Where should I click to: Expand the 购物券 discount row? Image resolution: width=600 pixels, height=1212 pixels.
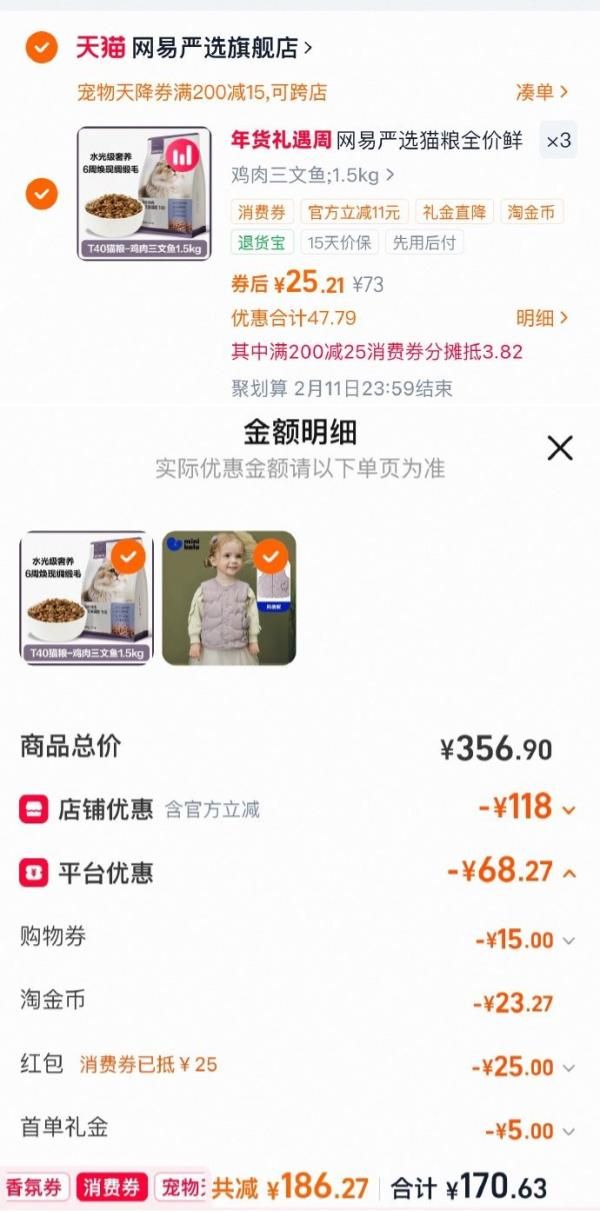(569, 940)
